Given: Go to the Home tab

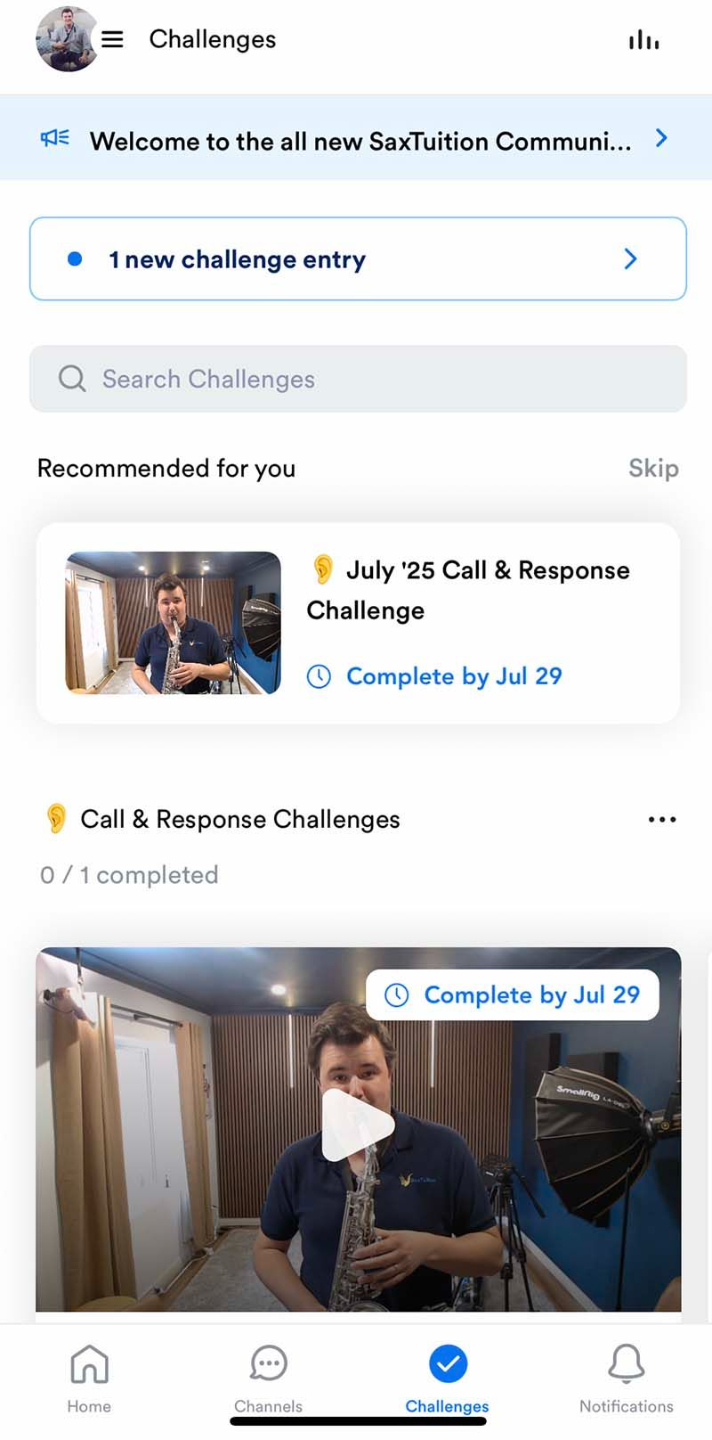Looking at the screenshot, I should (89, 1378).
